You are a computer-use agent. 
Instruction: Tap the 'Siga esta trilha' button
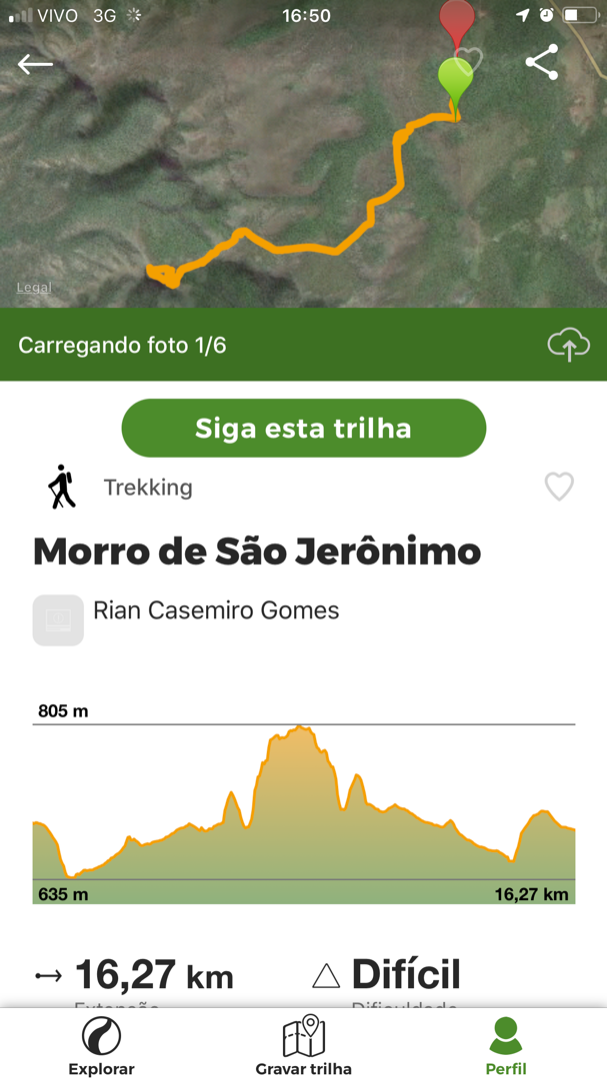click(304, 428)
